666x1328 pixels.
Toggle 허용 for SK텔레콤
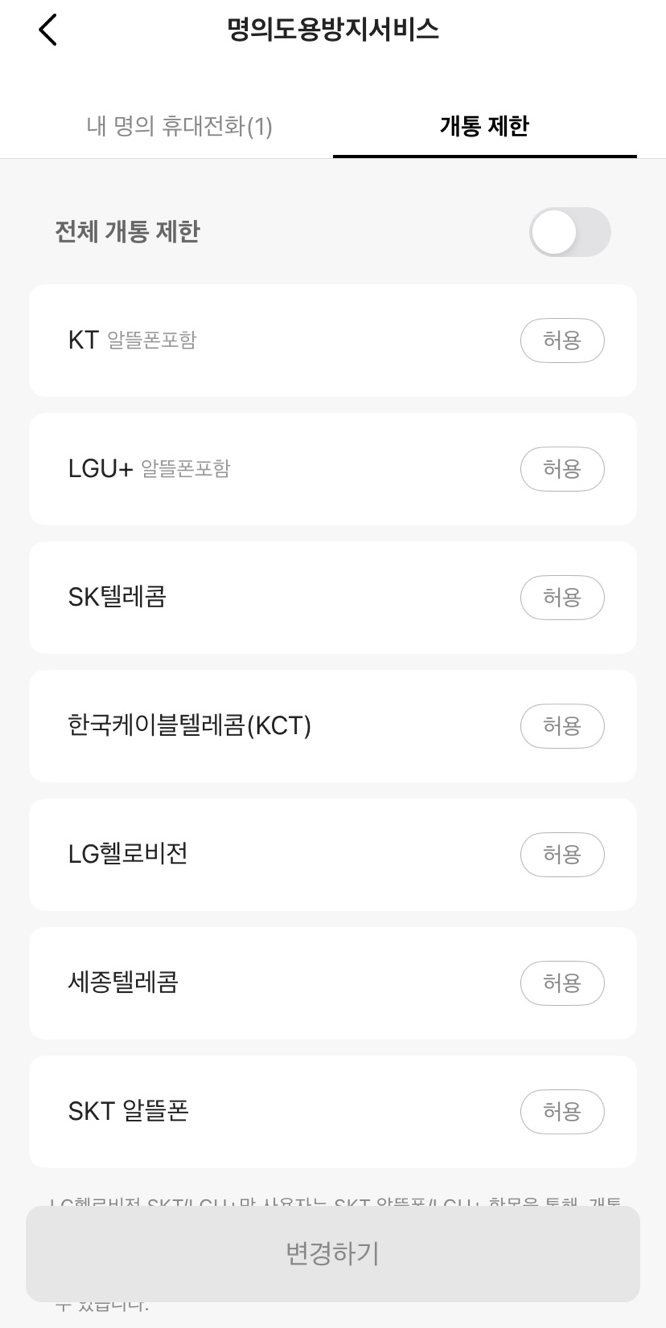click(x=562, y=598)
